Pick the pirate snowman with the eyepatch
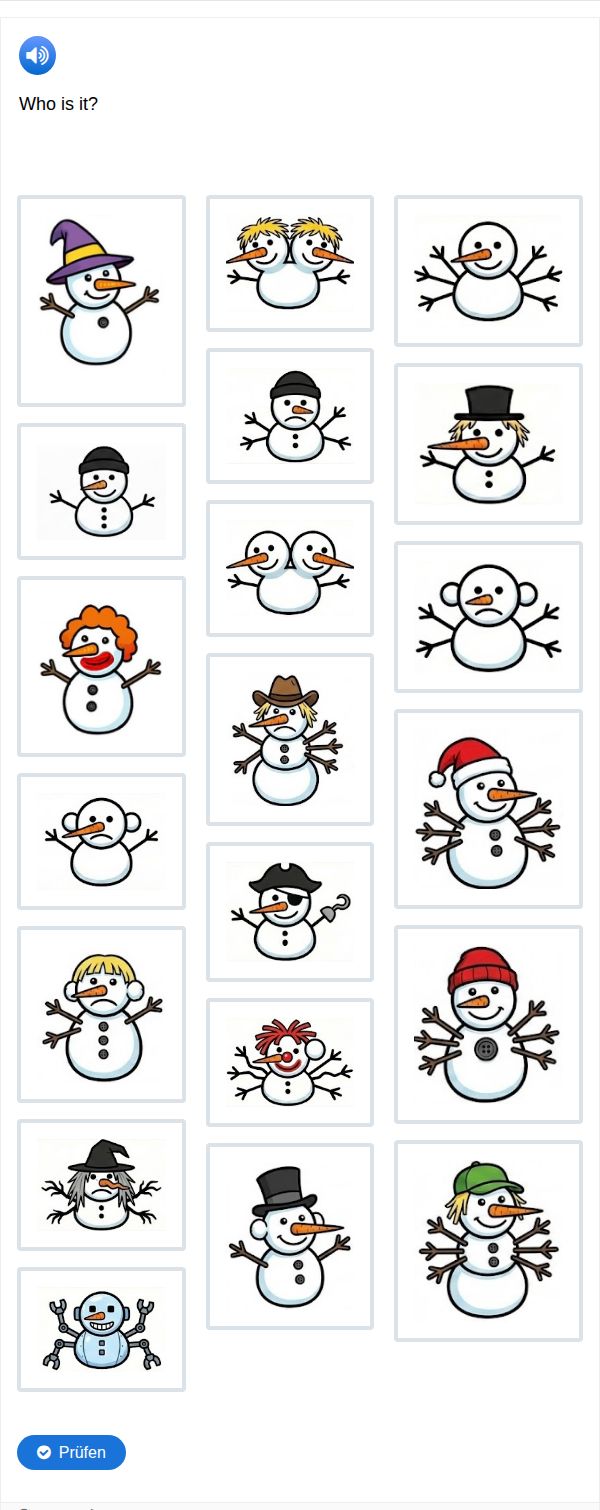Screen dimensions: 600x1510 pyautogui.click(x=290, y=912)
